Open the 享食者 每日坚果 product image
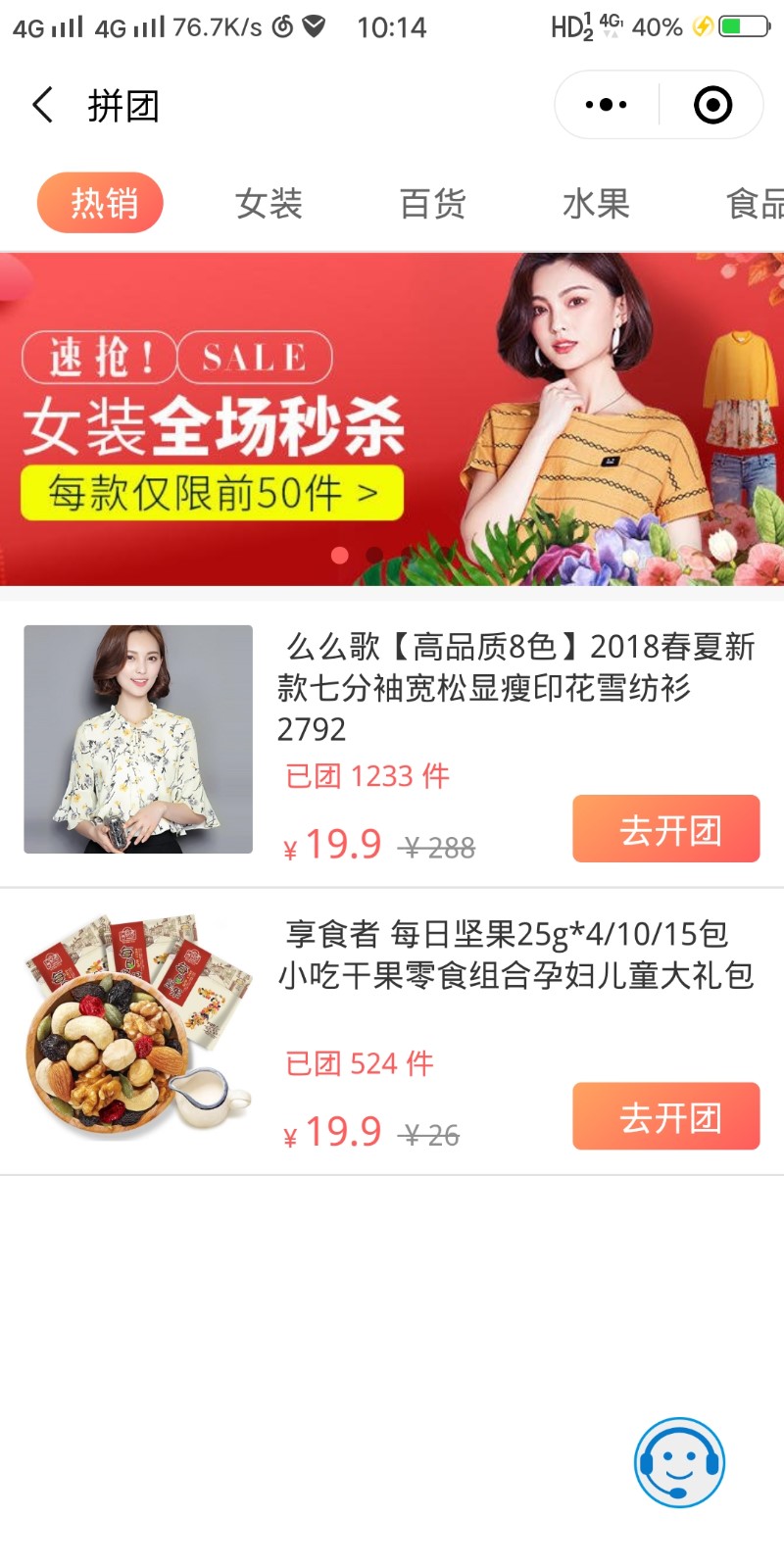The image size is (784, 1568). [x=138, y=1026]
